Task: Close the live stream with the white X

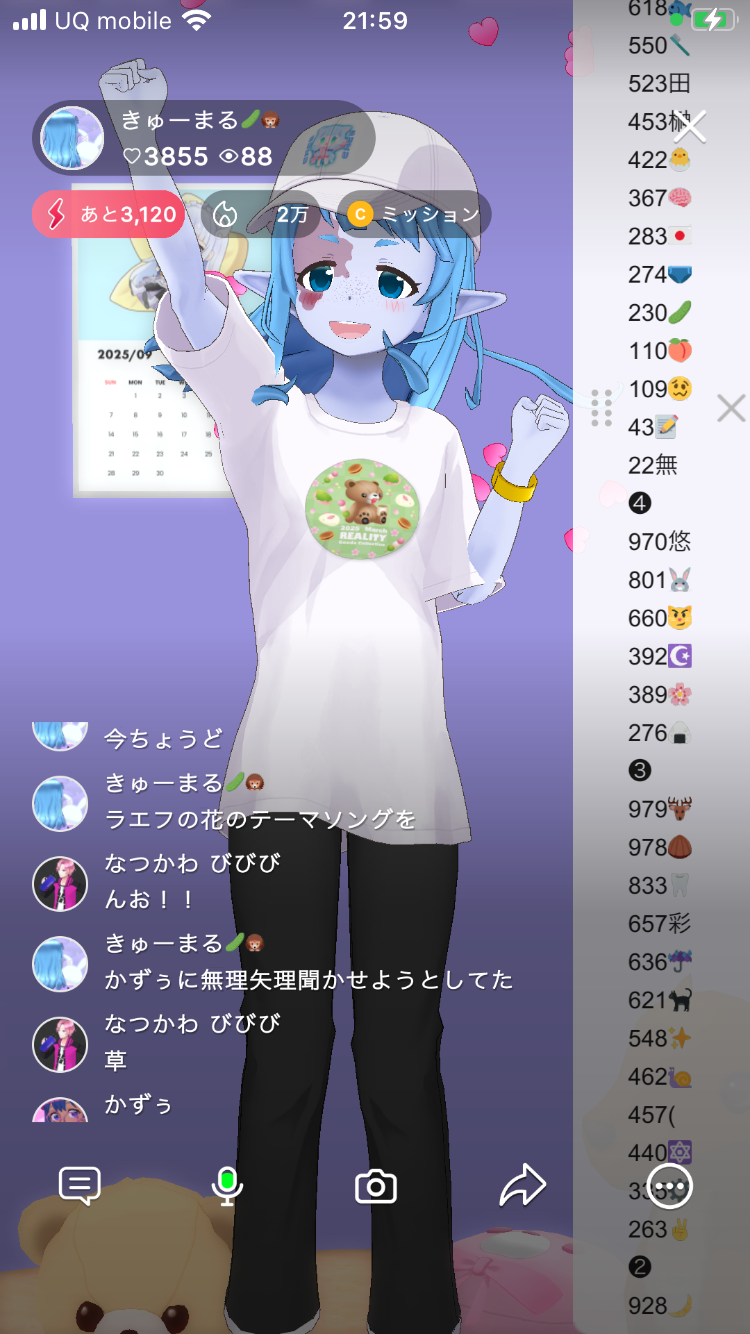Action: 689,127
